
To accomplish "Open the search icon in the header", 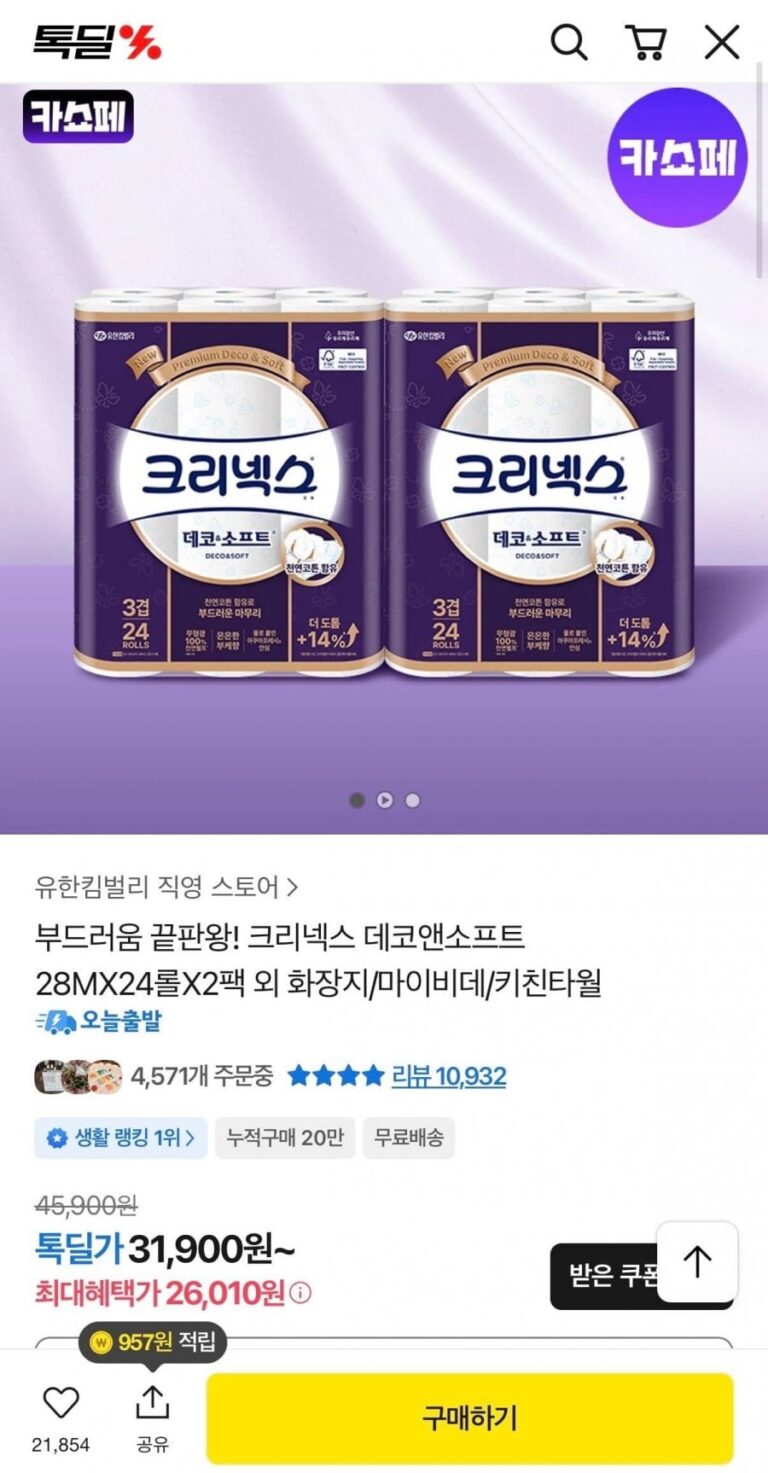I will [569, 42].
